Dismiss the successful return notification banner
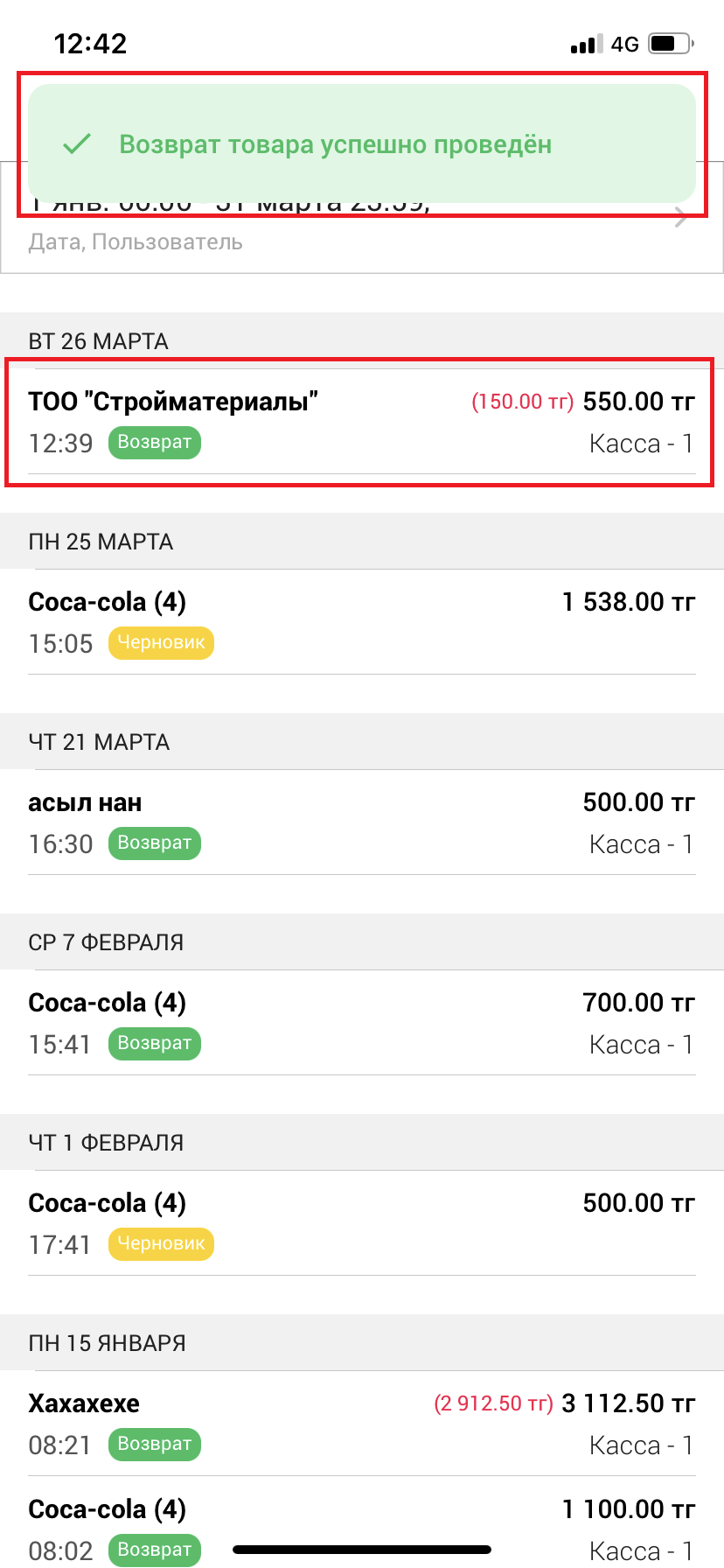 (x=362, y=144)
